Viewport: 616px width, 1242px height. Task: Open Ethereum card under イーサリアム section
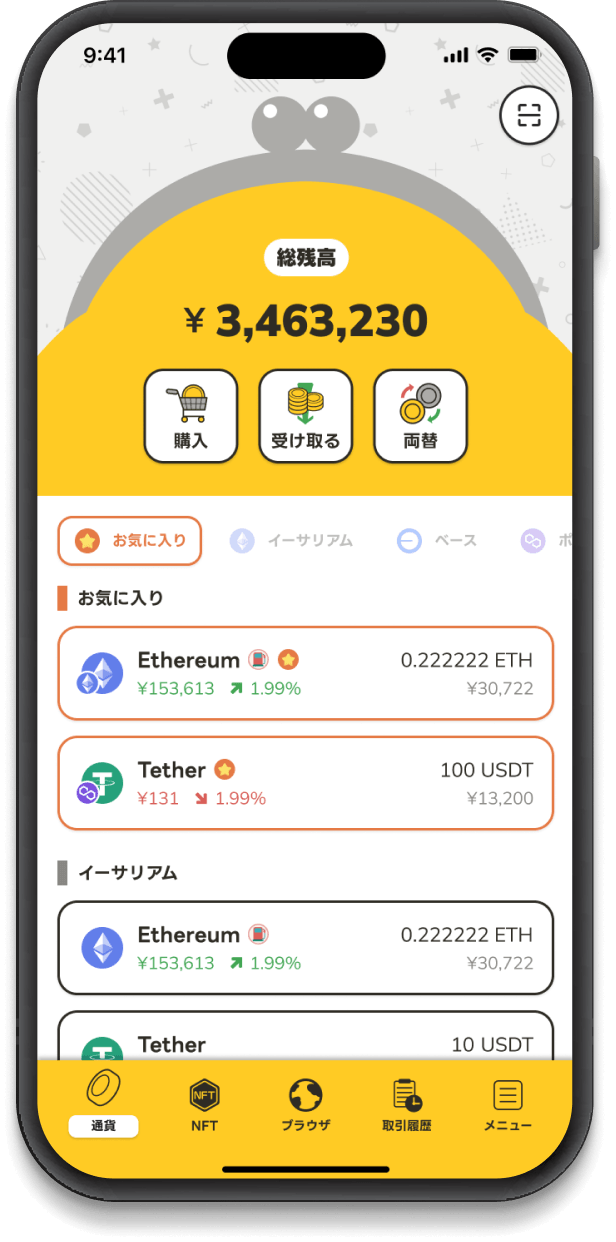coord(306,948)
